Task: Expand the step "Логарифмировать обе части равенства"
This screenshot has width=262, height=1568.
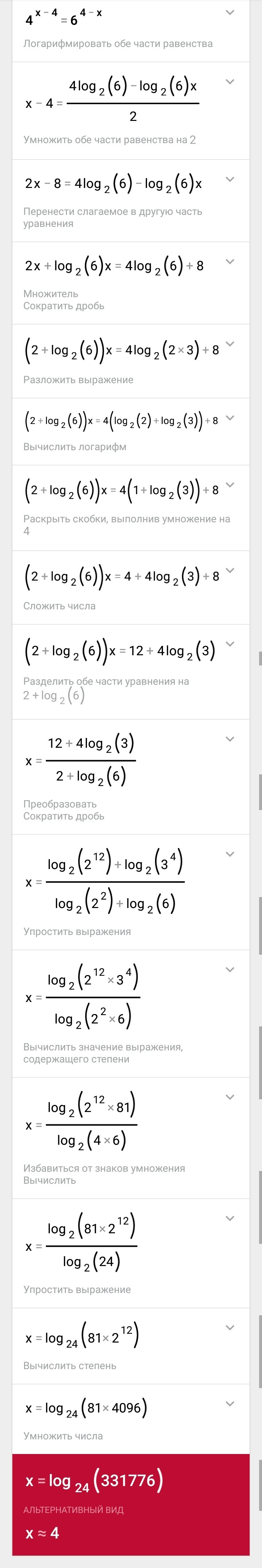Action: [x=230, y=13]
